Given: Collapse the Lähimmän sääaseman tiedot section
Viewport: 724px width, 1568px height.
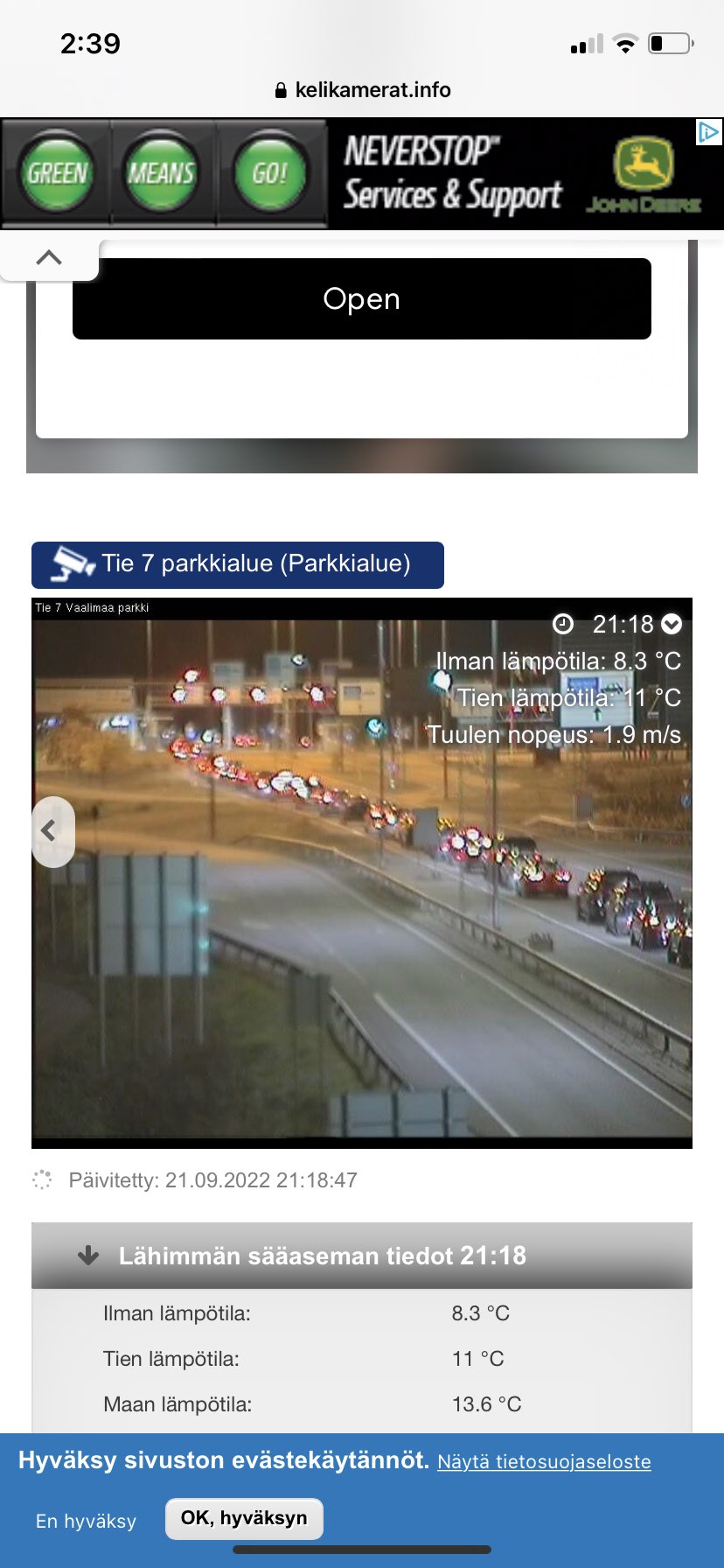Looking at the screenshot, I should point(362,1256).
